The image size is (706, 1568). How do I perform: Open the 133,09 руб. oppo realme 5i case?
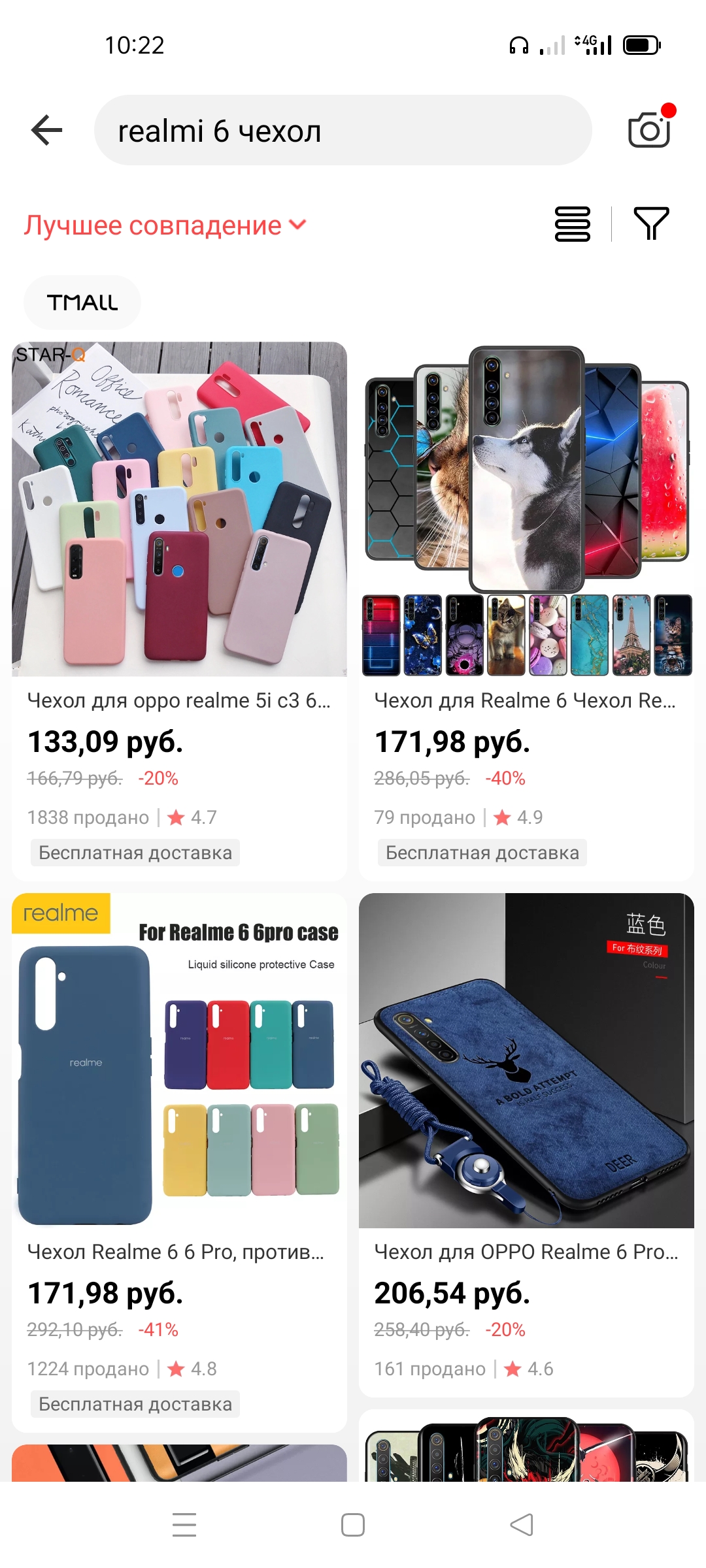pyautogui.click(x=179, y=611)
